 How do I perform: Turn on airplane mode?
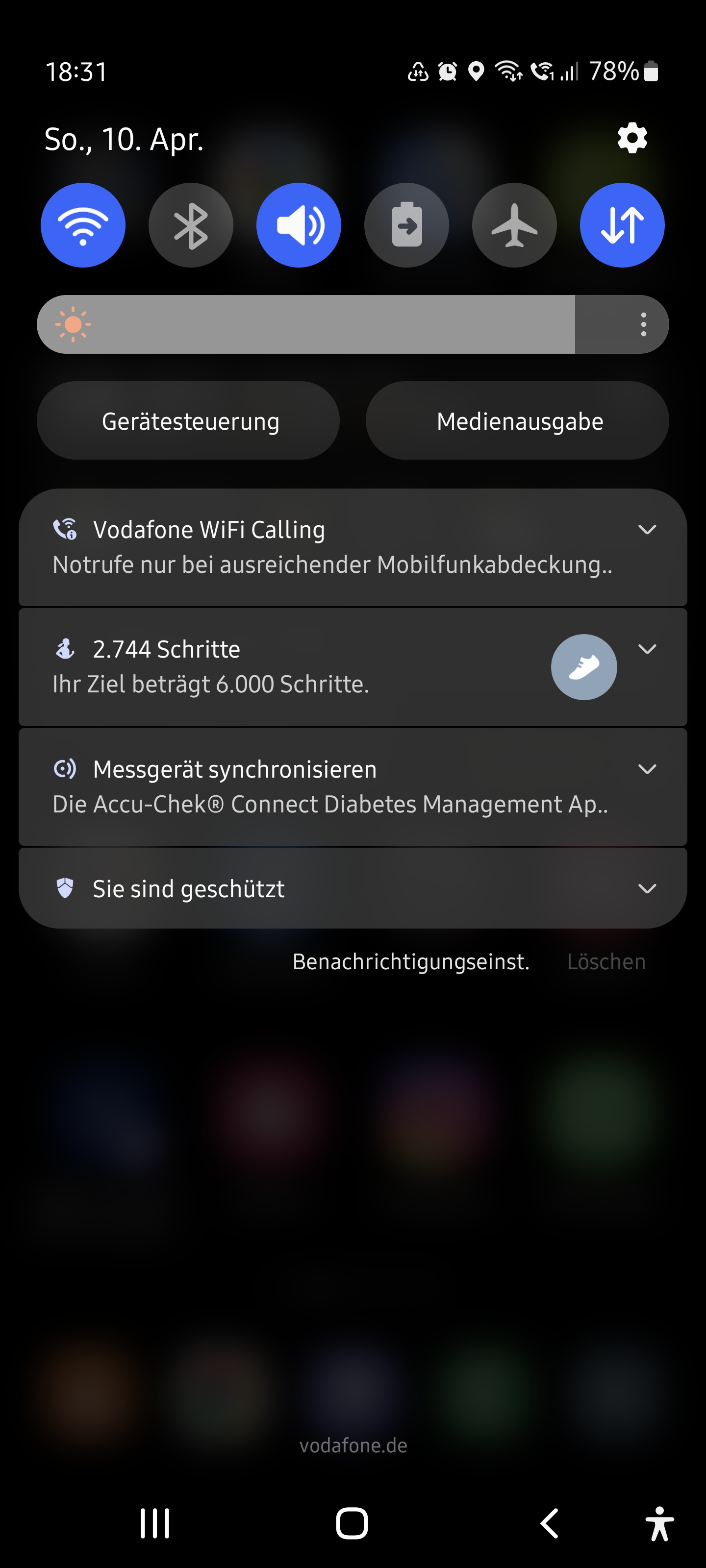pos(514,225)
